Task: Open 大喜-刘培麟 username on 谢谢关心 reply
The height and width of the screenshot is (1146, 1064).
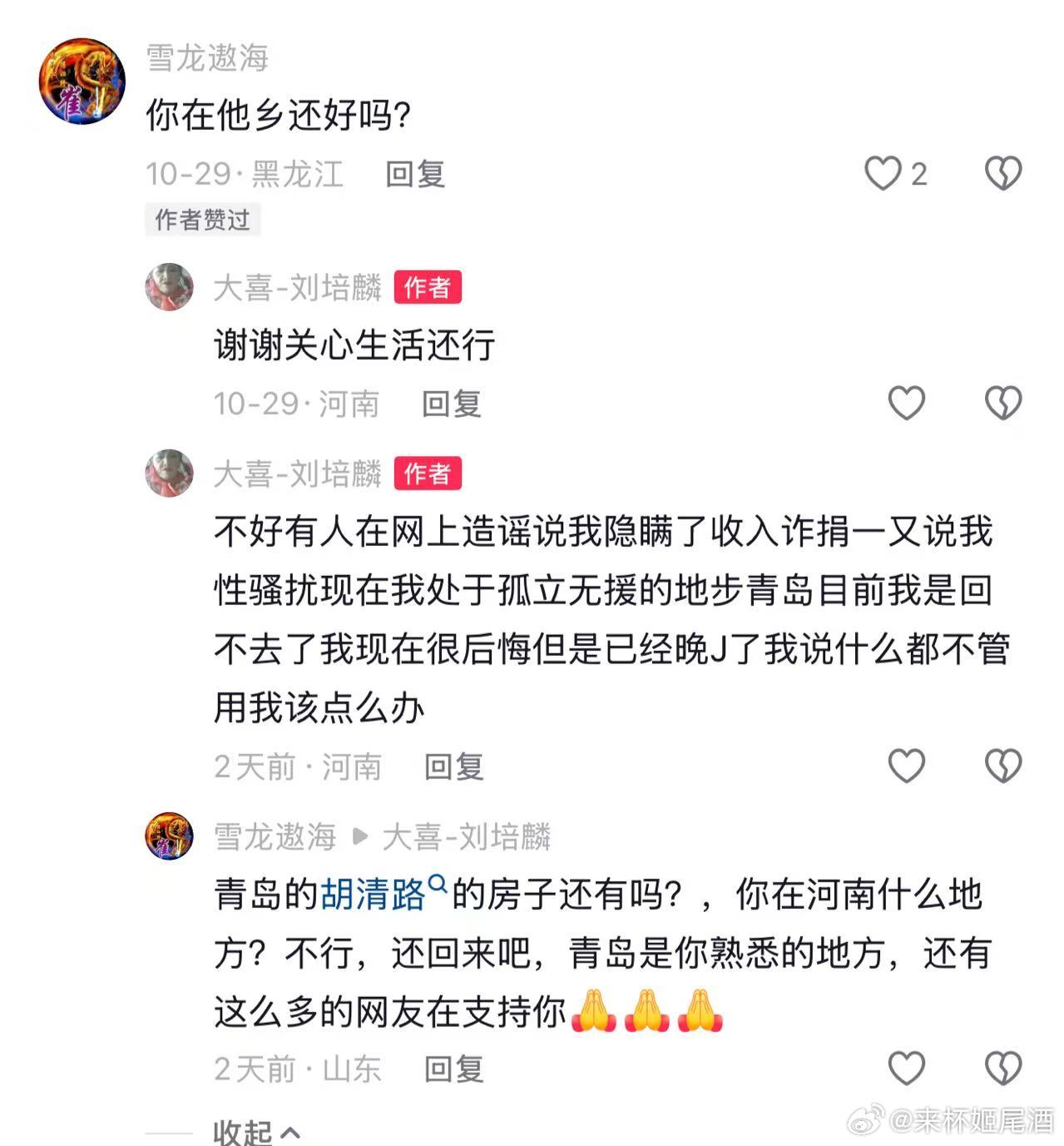Action: 297,288
